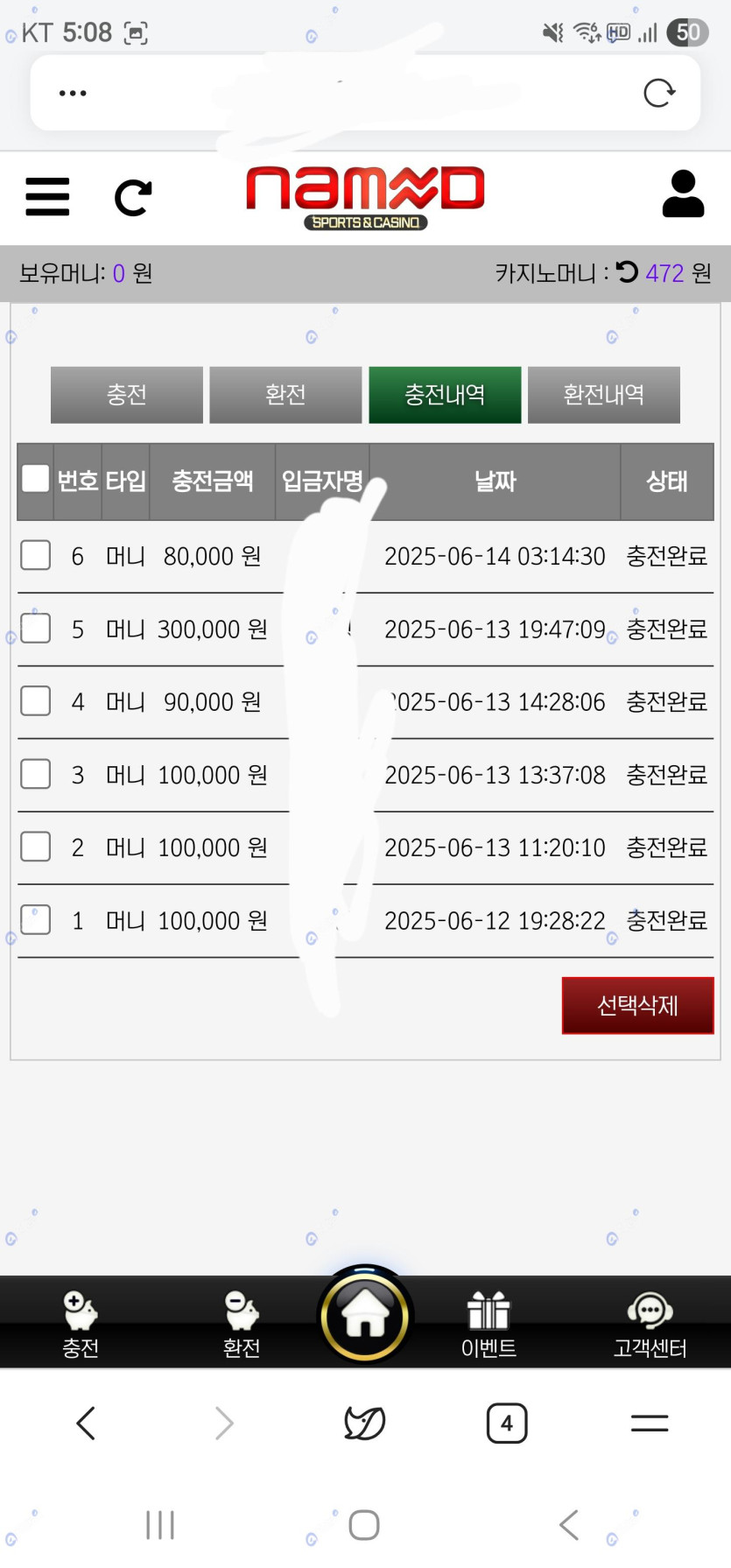
Task: Open 이벤트 in the bottom bar
Action: pyautogui.click(x=489, y=1324)
